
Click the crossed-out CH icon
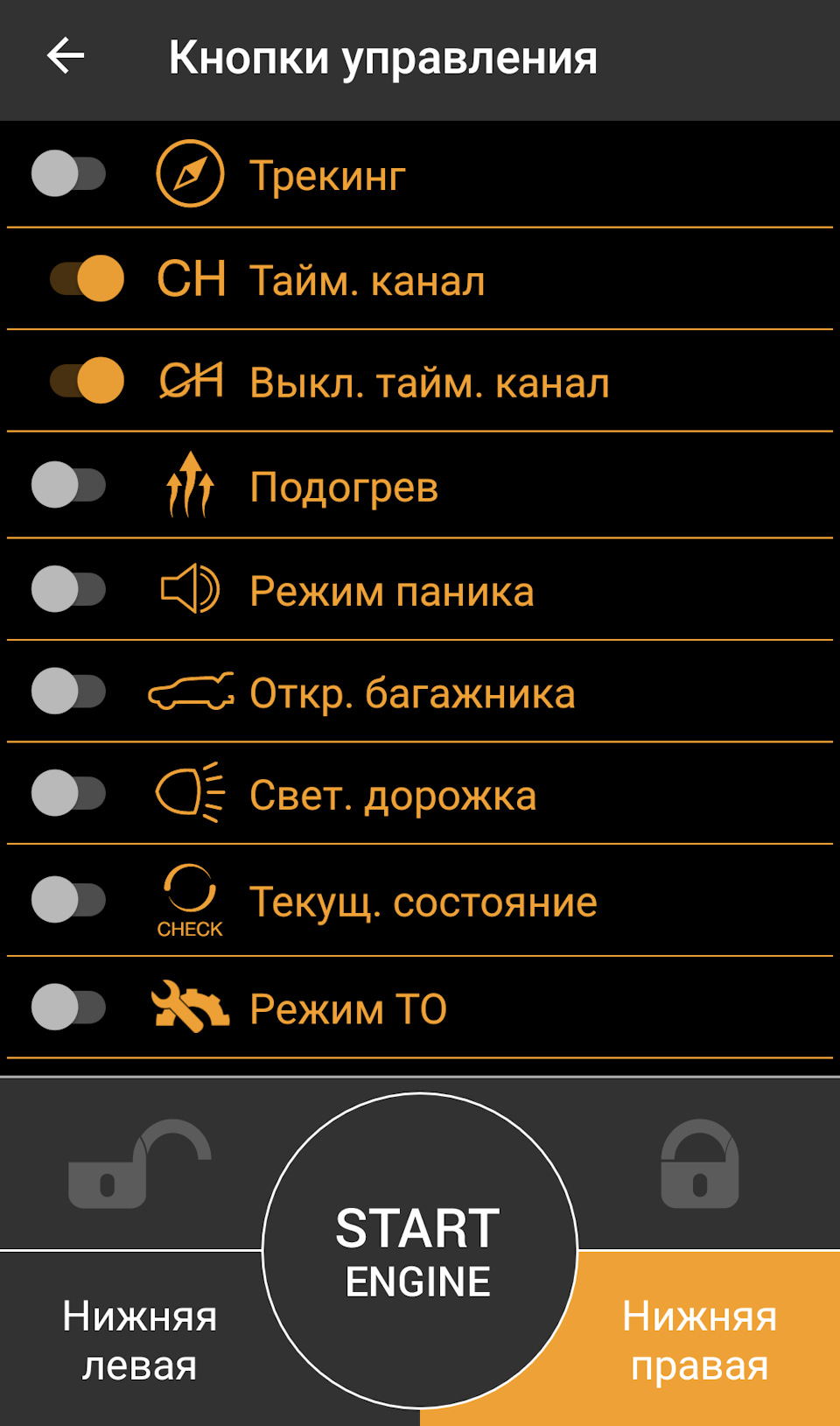click(192, 381)
